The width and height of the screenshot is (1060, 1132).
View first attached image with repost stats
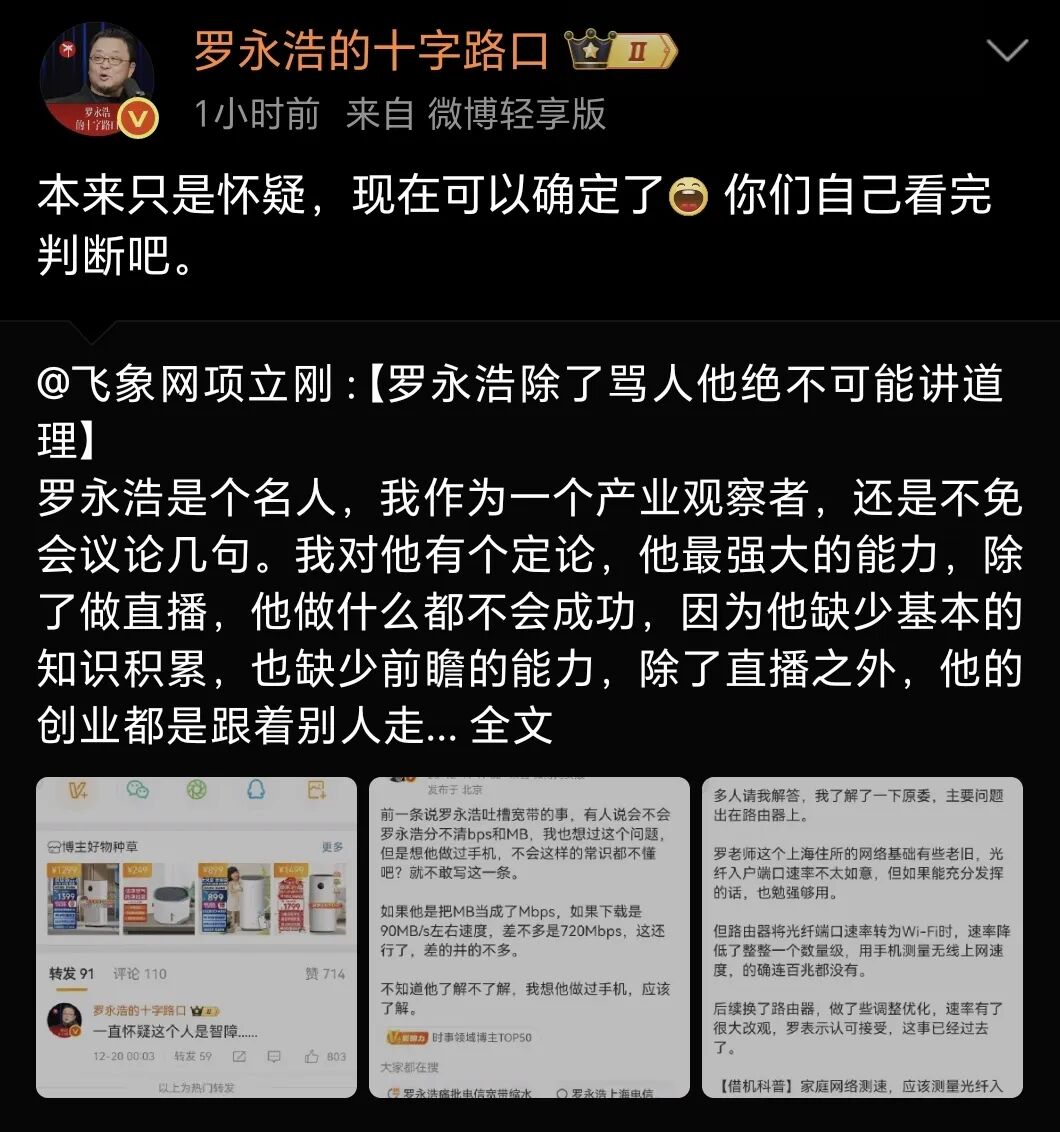pyautogui.click(x=197, y=937)
